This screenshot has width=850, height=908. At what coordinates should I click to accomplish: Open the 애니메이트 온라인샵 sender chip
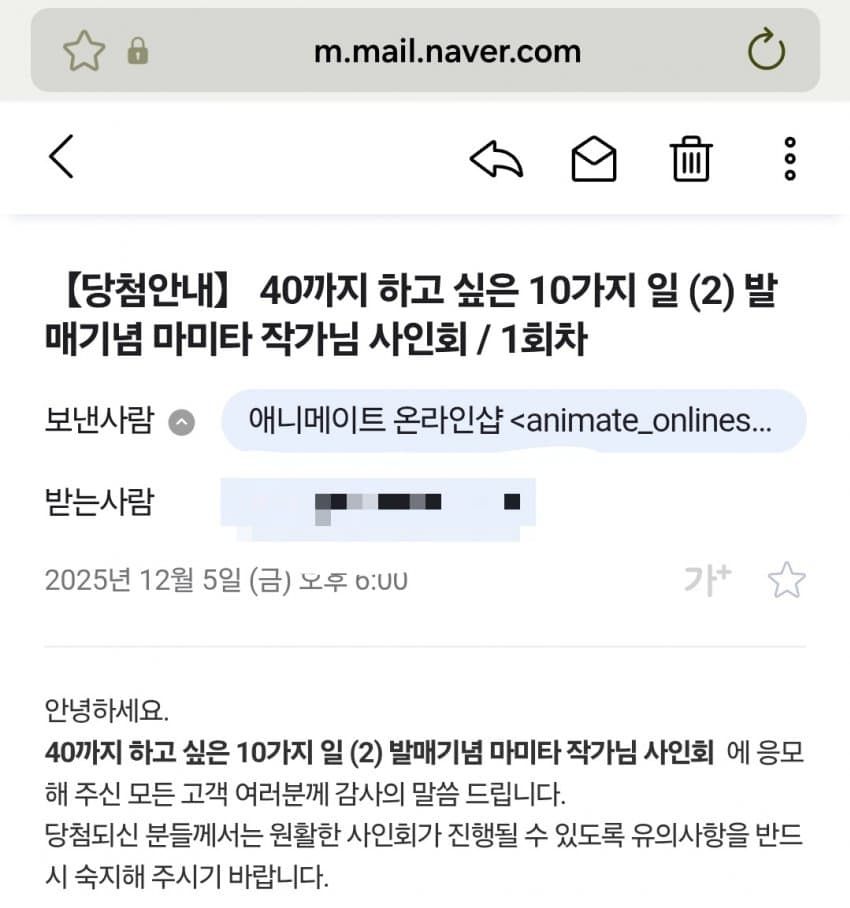tap(513, 421)
